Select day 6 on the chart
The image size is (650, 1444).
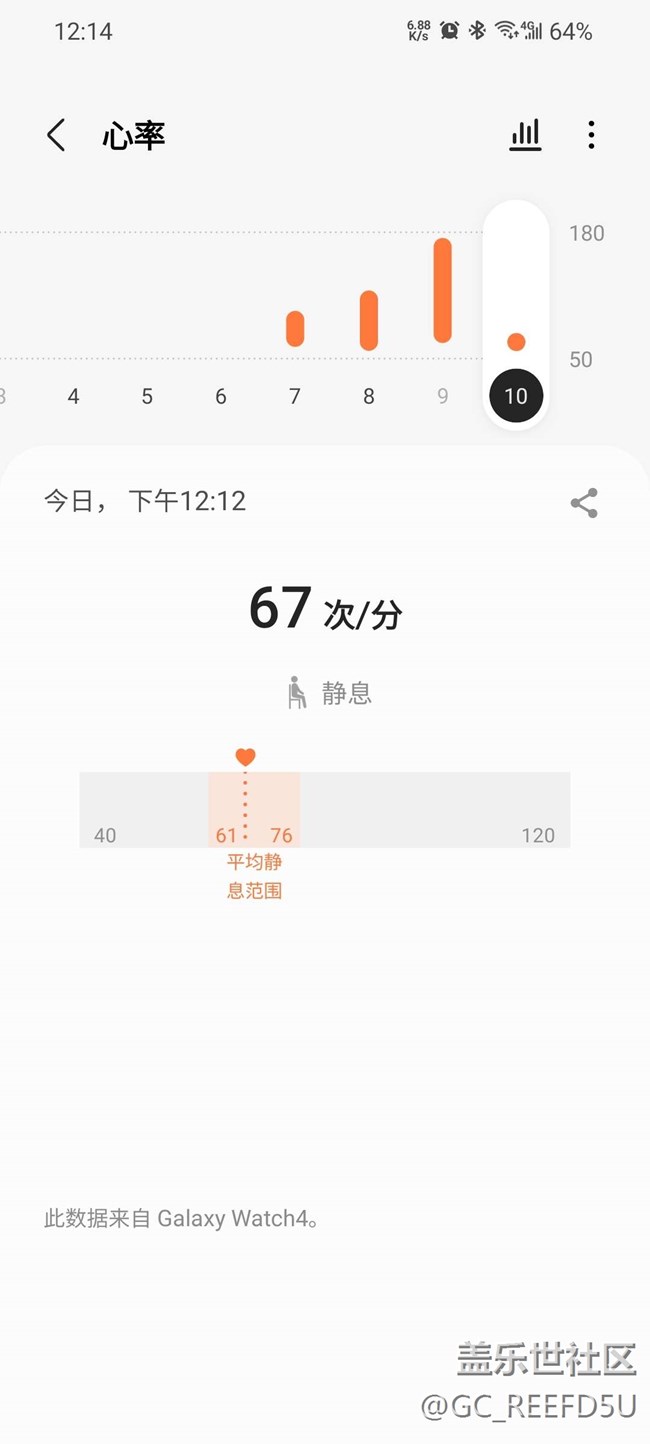click(x=221, y=396)
